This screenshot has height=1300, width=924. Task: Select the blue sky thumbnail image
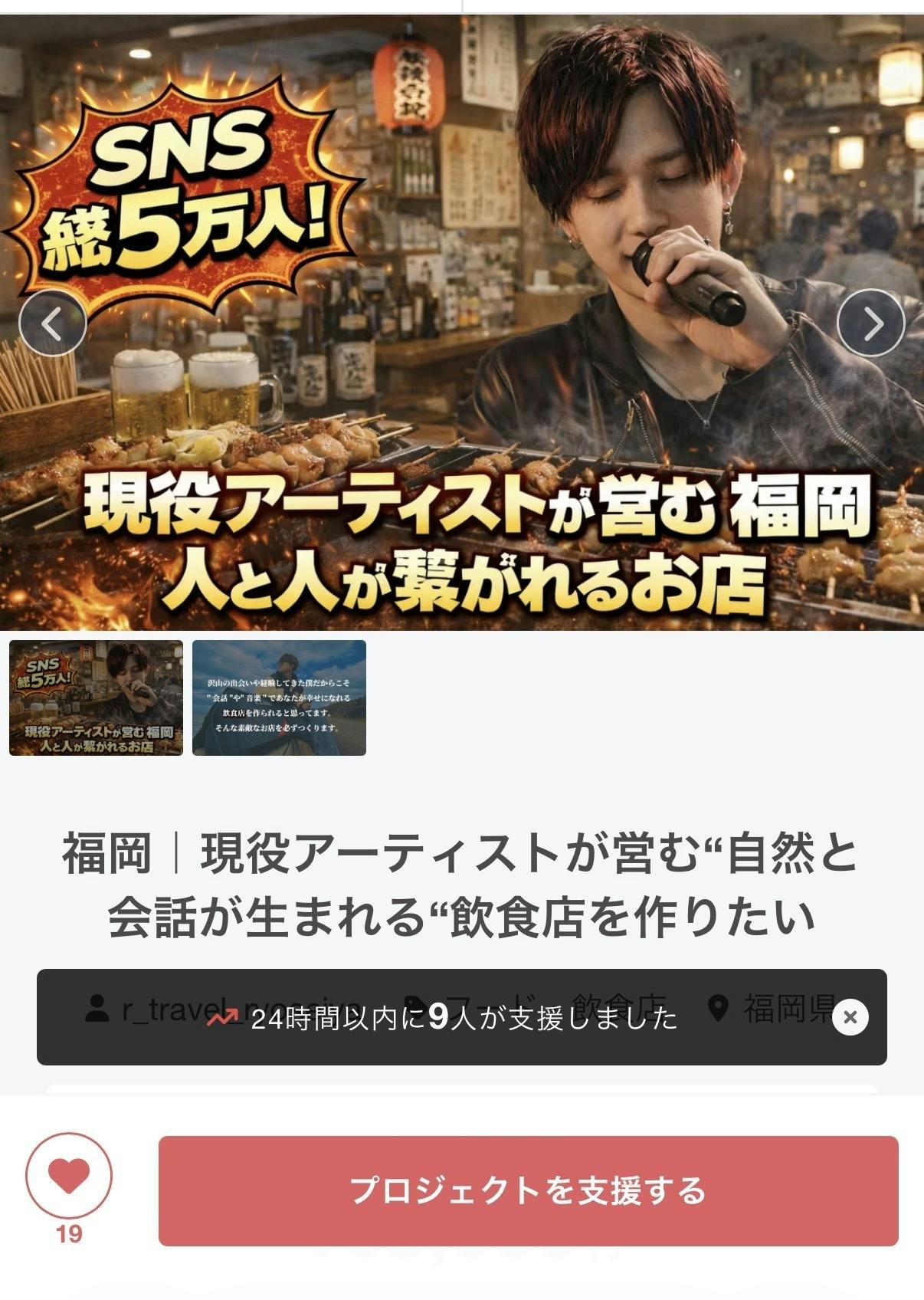click(279, 698)
